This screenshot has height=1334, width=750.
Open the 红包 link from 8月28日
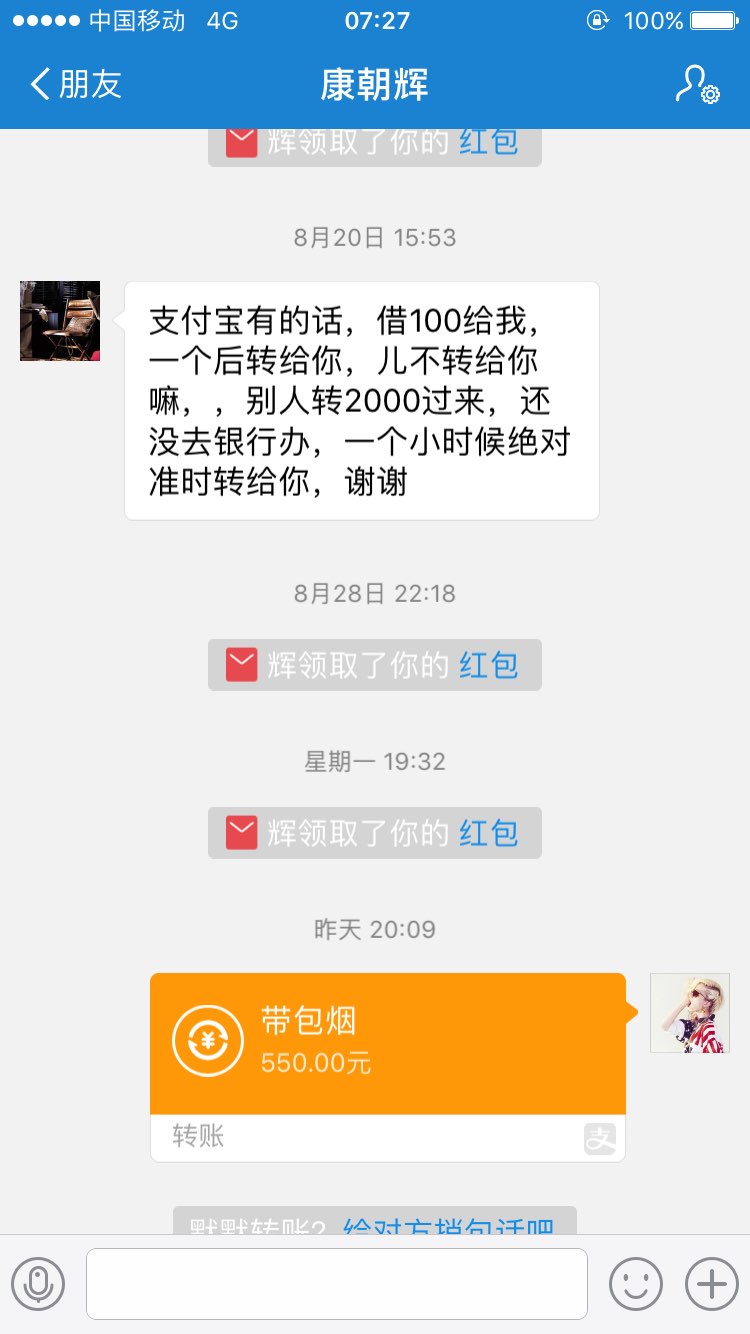pos(489,665)
